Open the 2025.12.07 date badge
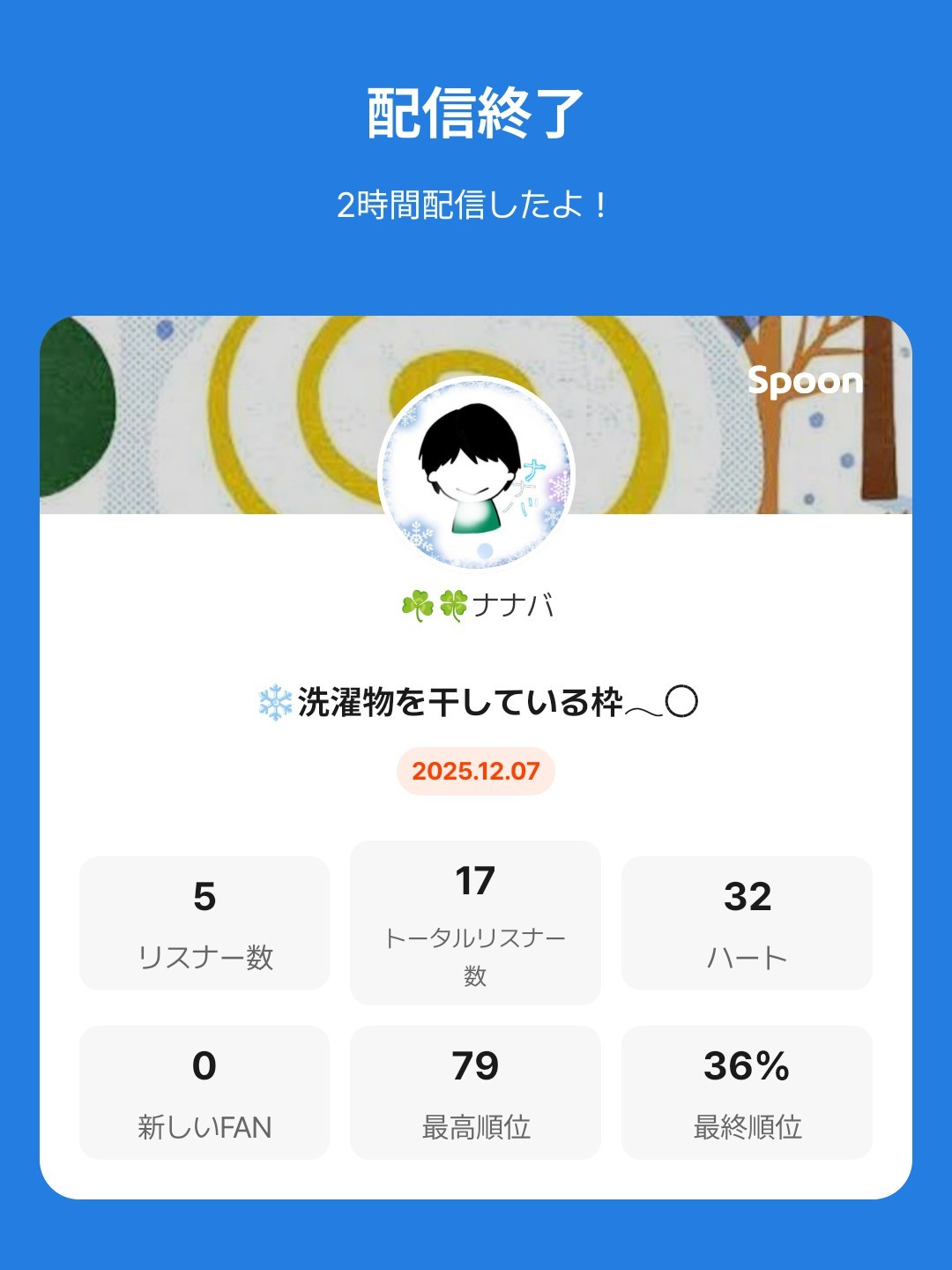952x1270 pixels. [476, 771]
